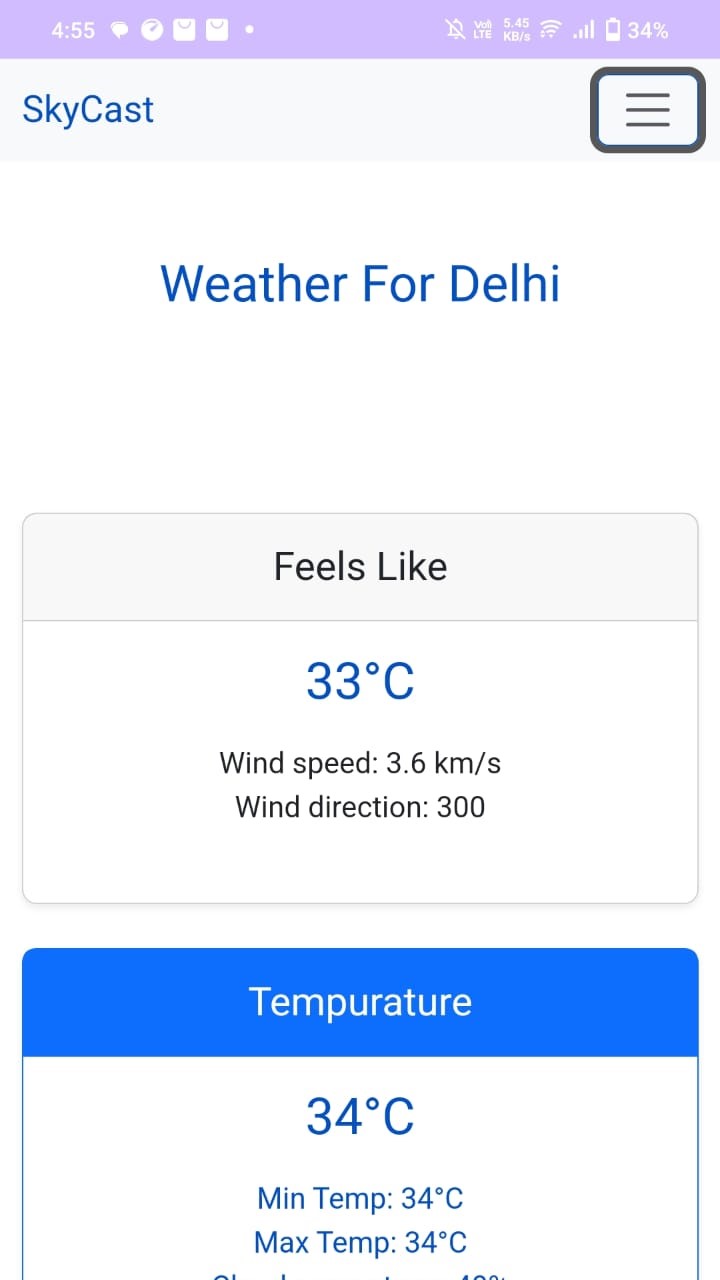Select the Tempurature card header
This screenshot has width=720, height=1280.
pos(360,1001)
